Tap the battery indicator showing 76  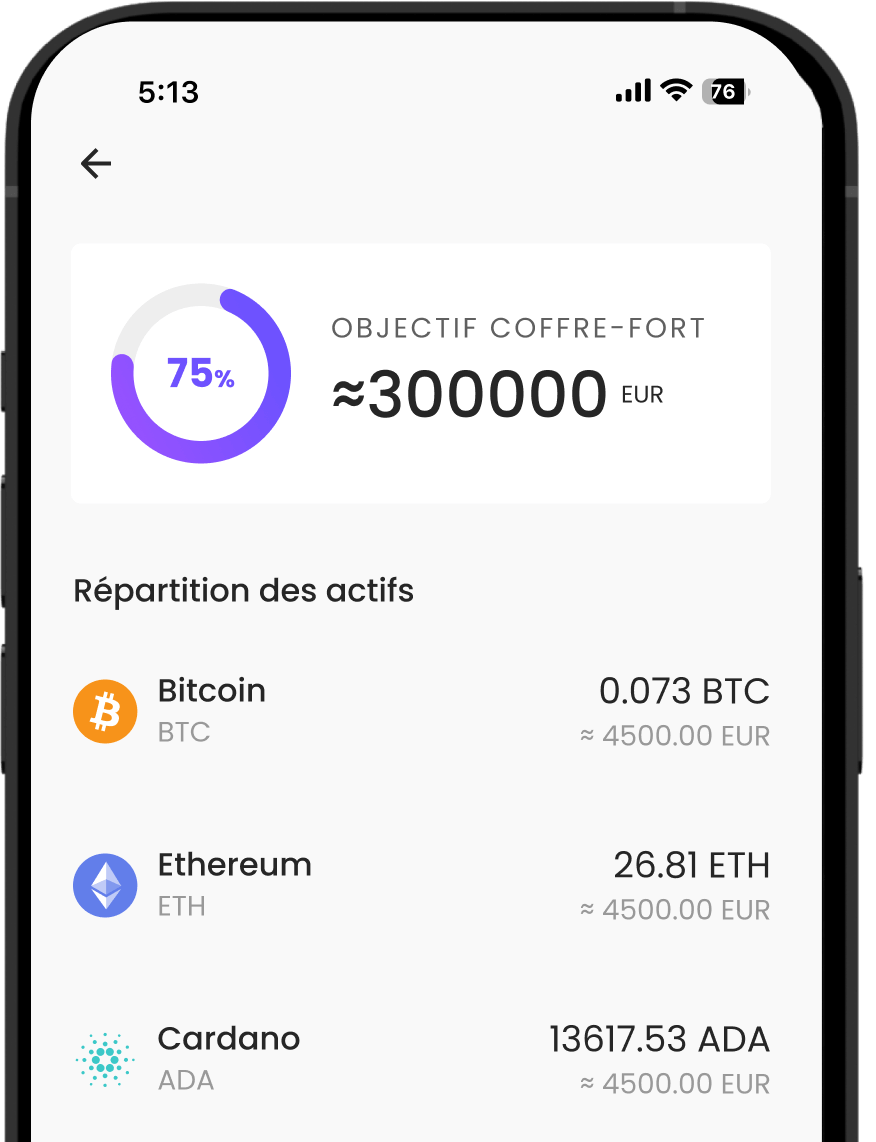[x=724, y=92]
